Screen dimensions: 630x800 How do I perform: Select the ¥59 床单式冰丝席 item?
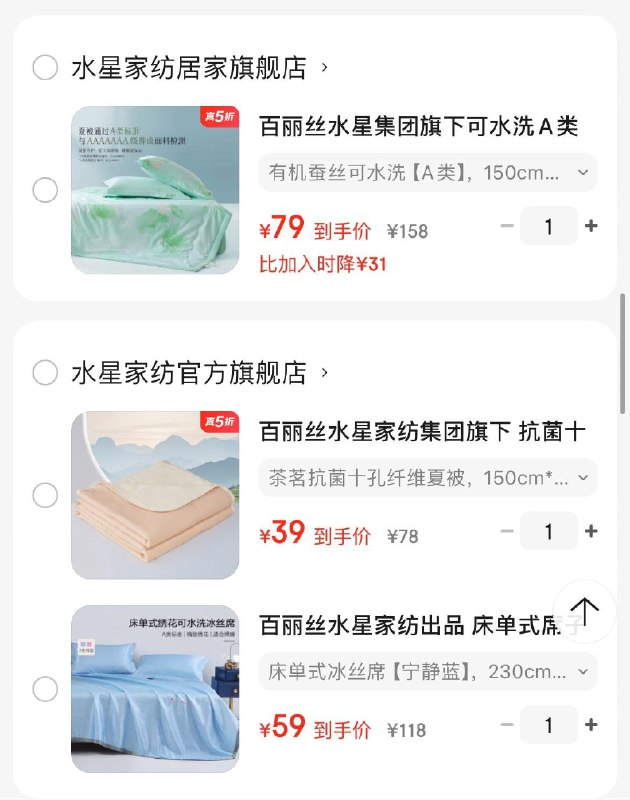[45, 689]
